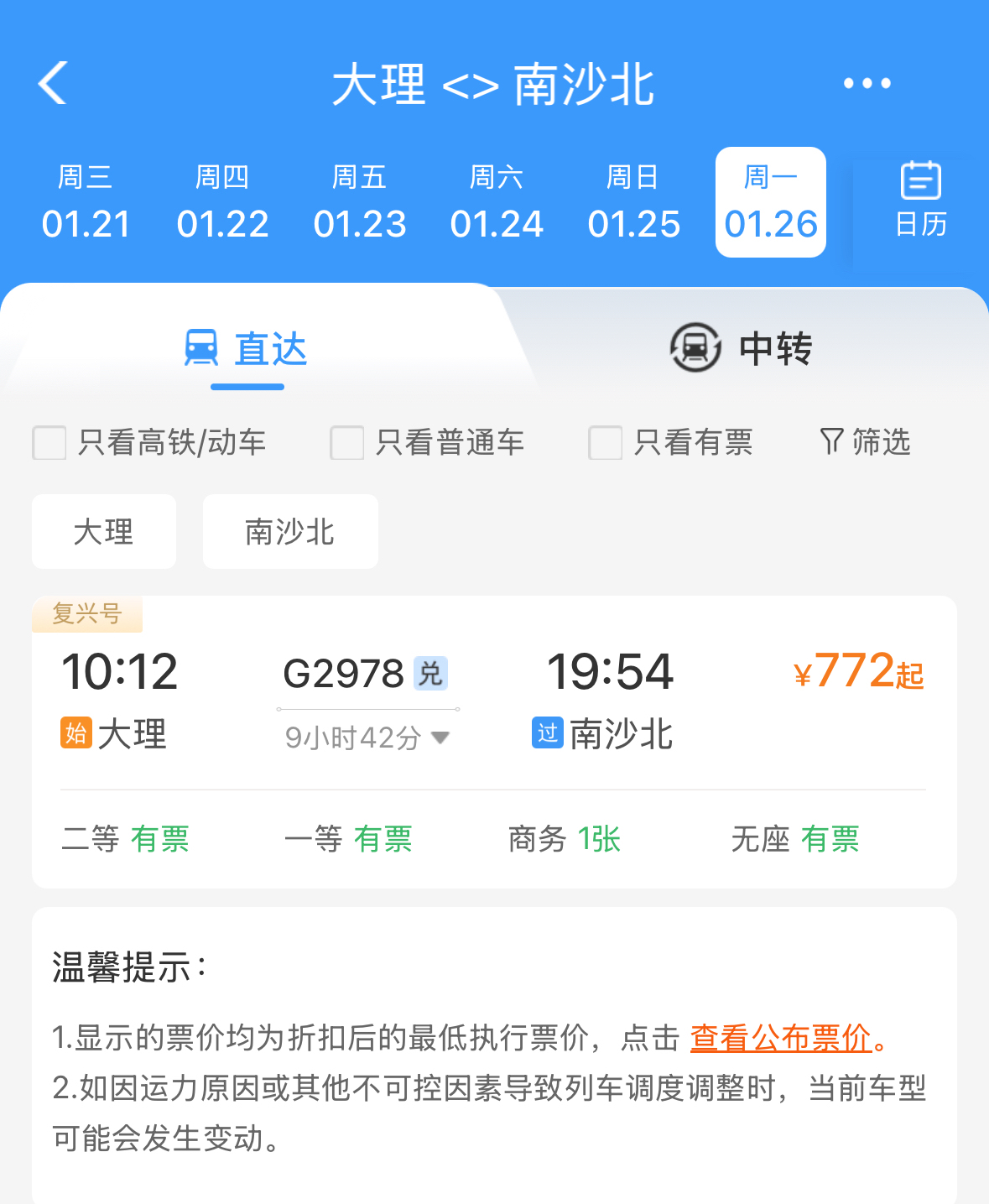Open the 日历 calendar picker
This screenshot has height=1204, width=989.
(x=920, y=201)
